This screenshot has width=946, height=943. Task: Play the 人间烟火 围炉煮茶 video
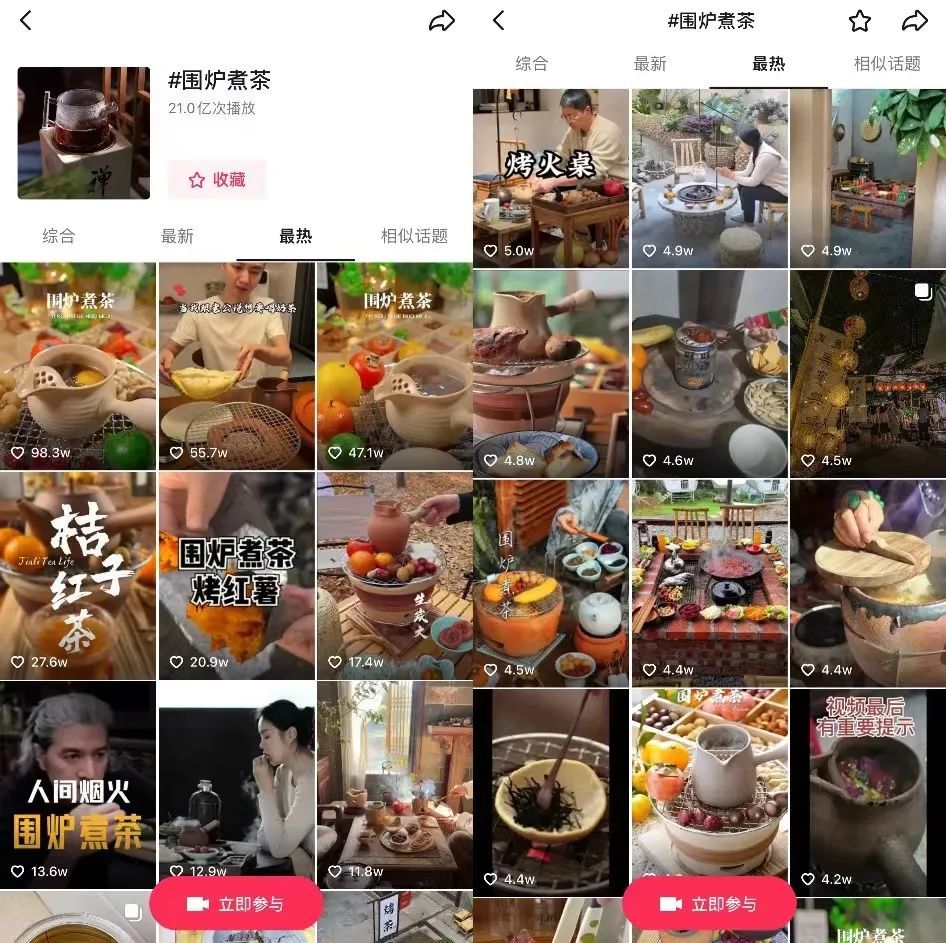[78, 785]
